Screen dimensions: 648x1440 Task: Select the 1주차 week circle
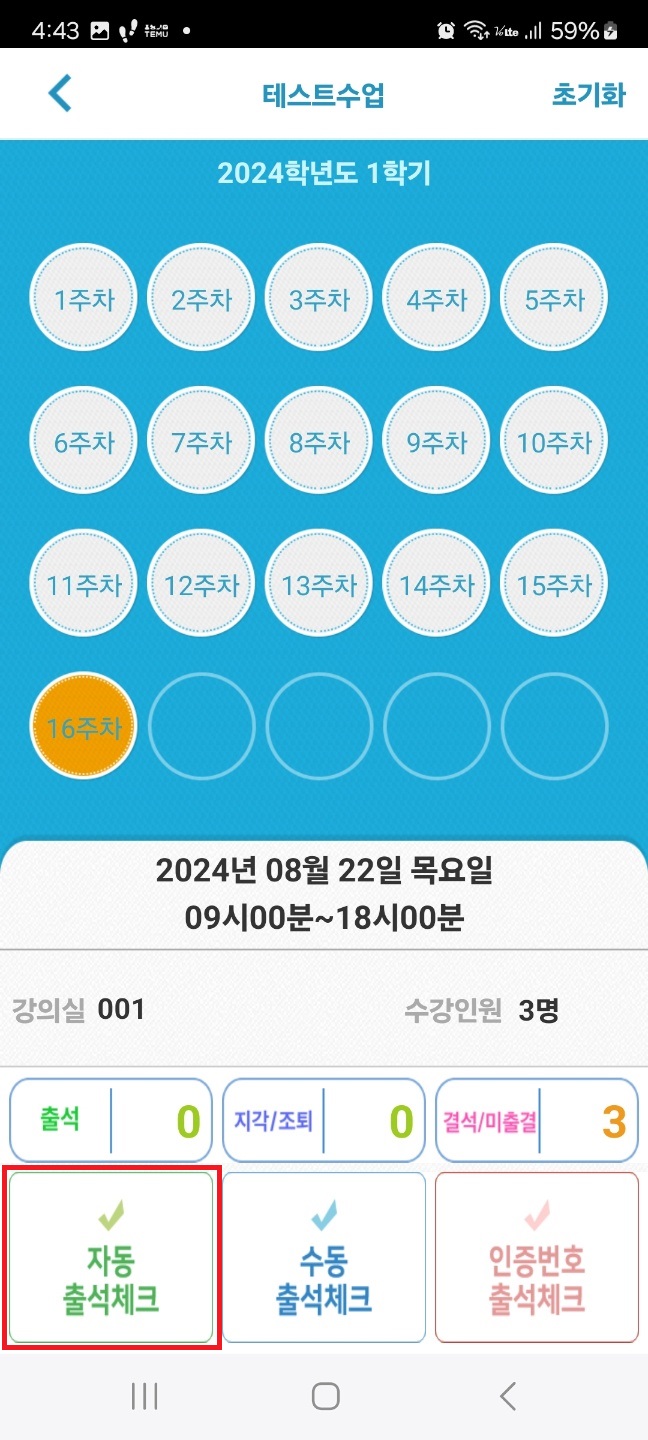coord(84,299)
